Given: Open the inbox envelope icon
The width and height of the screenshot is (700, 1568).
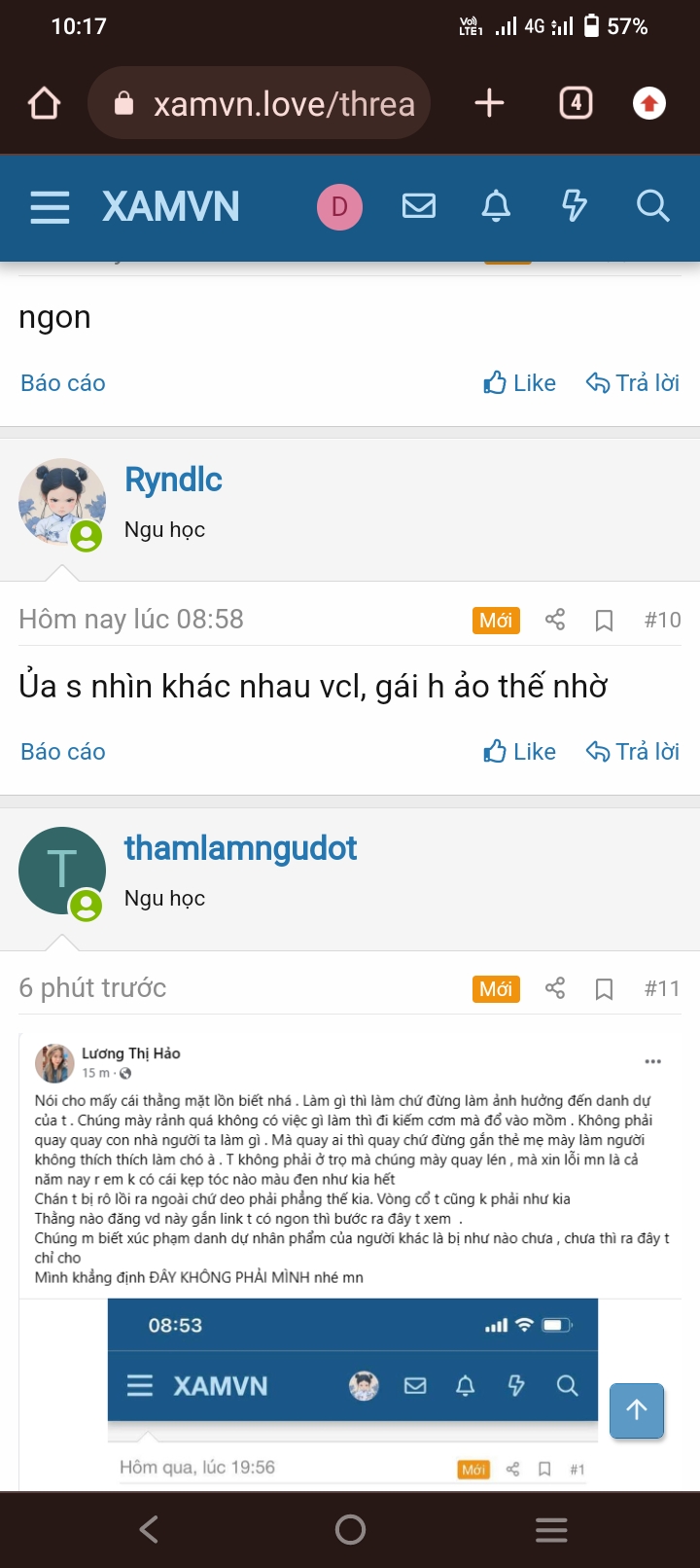Looking at the screenshot, I should [x=419, y=206].
